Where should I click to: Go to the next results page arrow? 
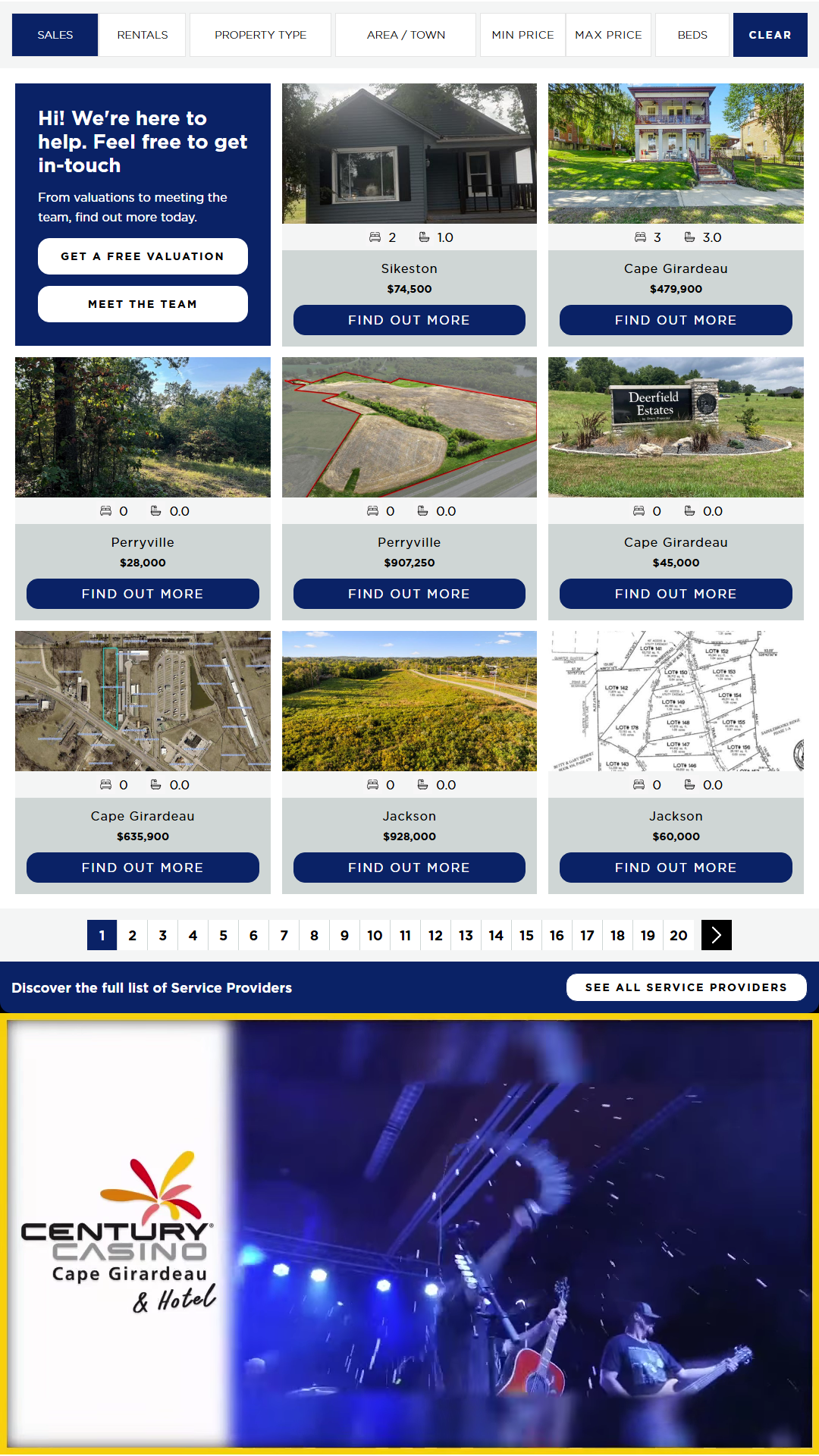pyautogui.click(x=717, y=935)
